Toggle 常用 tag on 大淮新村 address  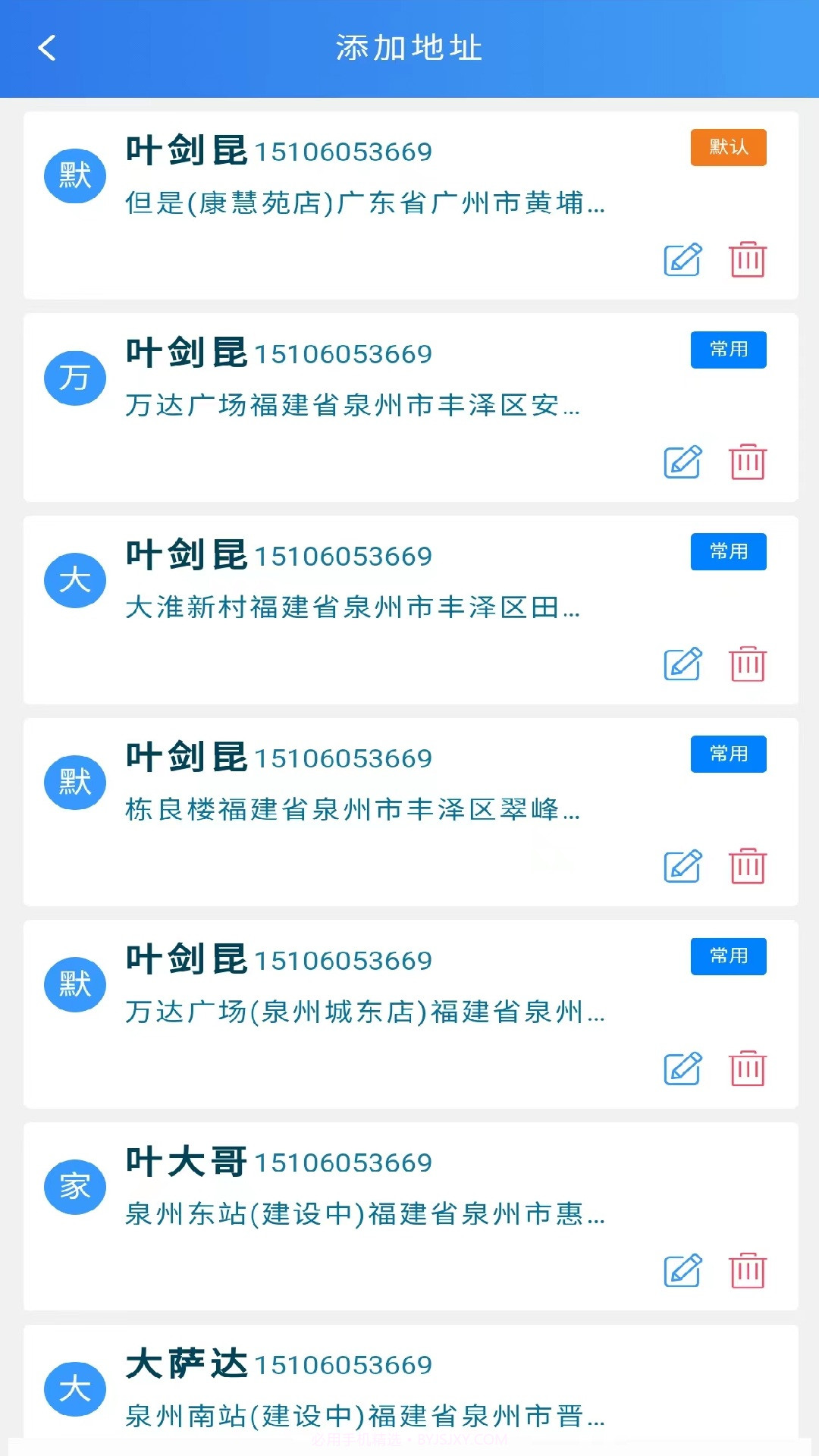[727, 552]
